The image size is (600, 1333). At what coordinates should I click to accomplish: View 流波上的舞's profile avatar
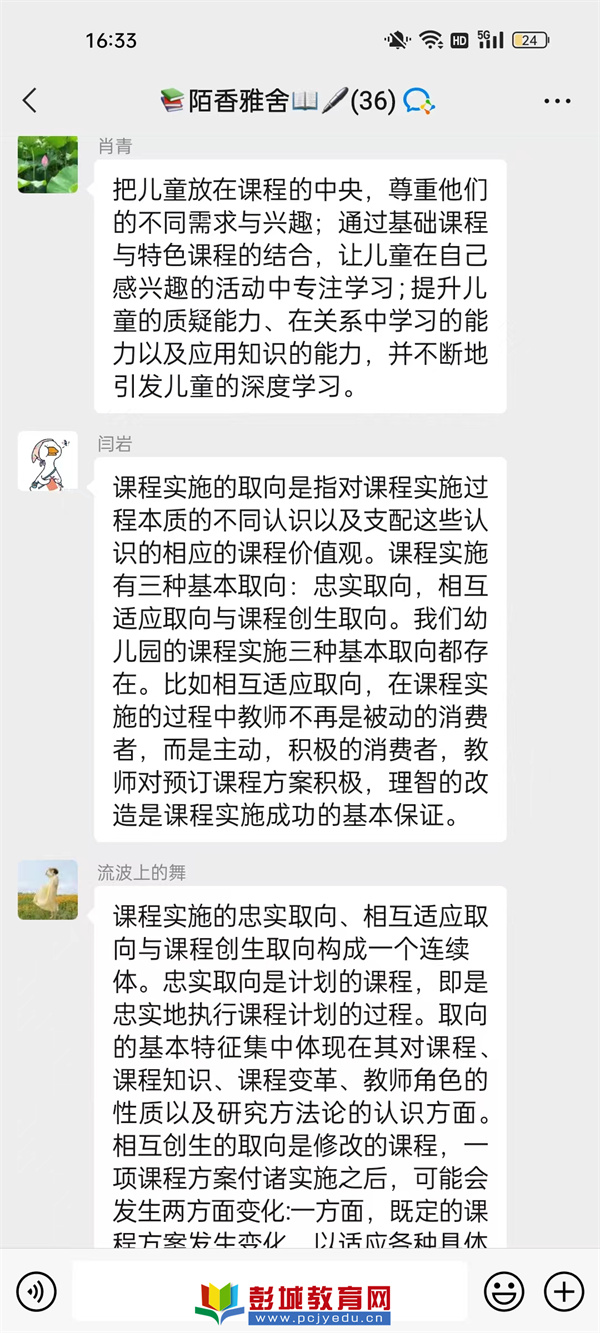click(x=47, y=889)
